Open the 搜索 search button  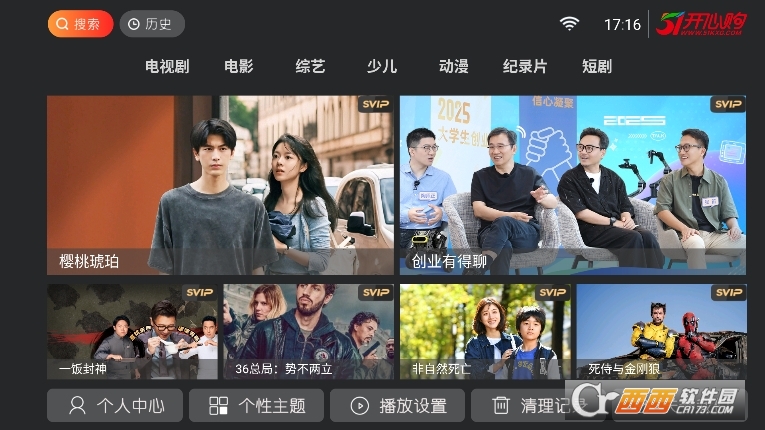click(x=80, y=24)
